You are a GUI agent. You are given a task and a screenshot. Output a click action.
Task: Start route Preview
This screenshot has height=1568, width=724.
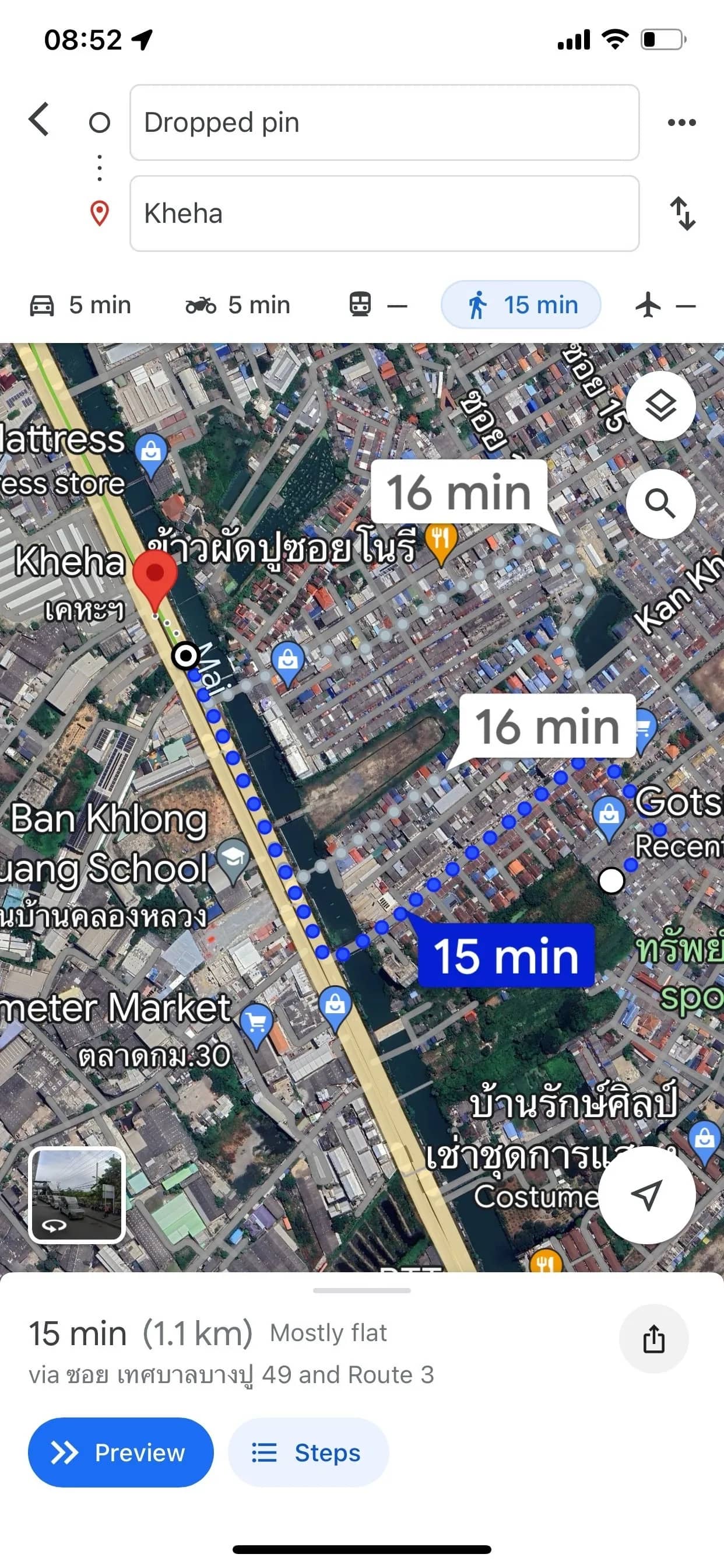[x=121, y=1452]
